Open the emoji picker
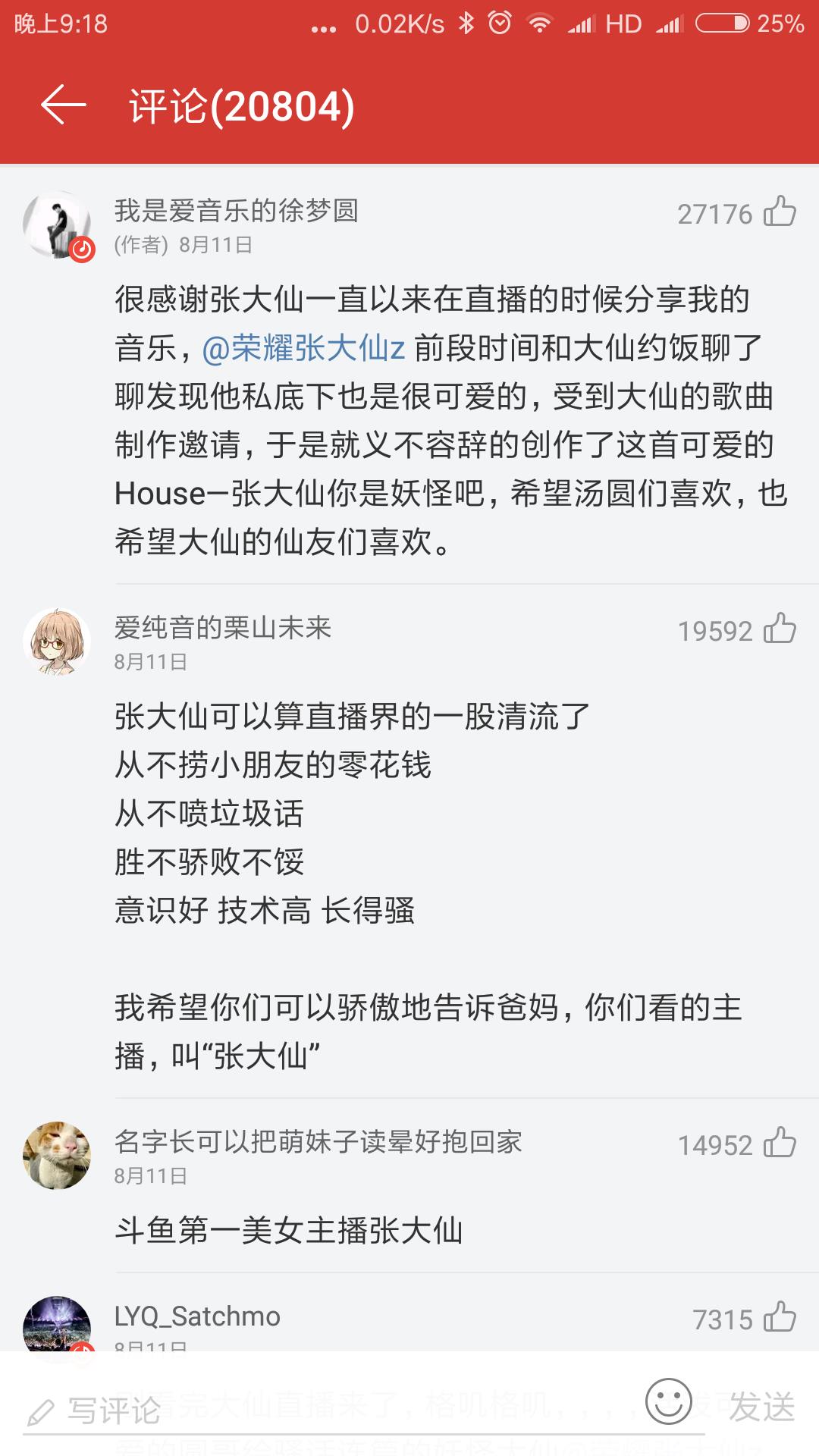 tap(668, 1401)
